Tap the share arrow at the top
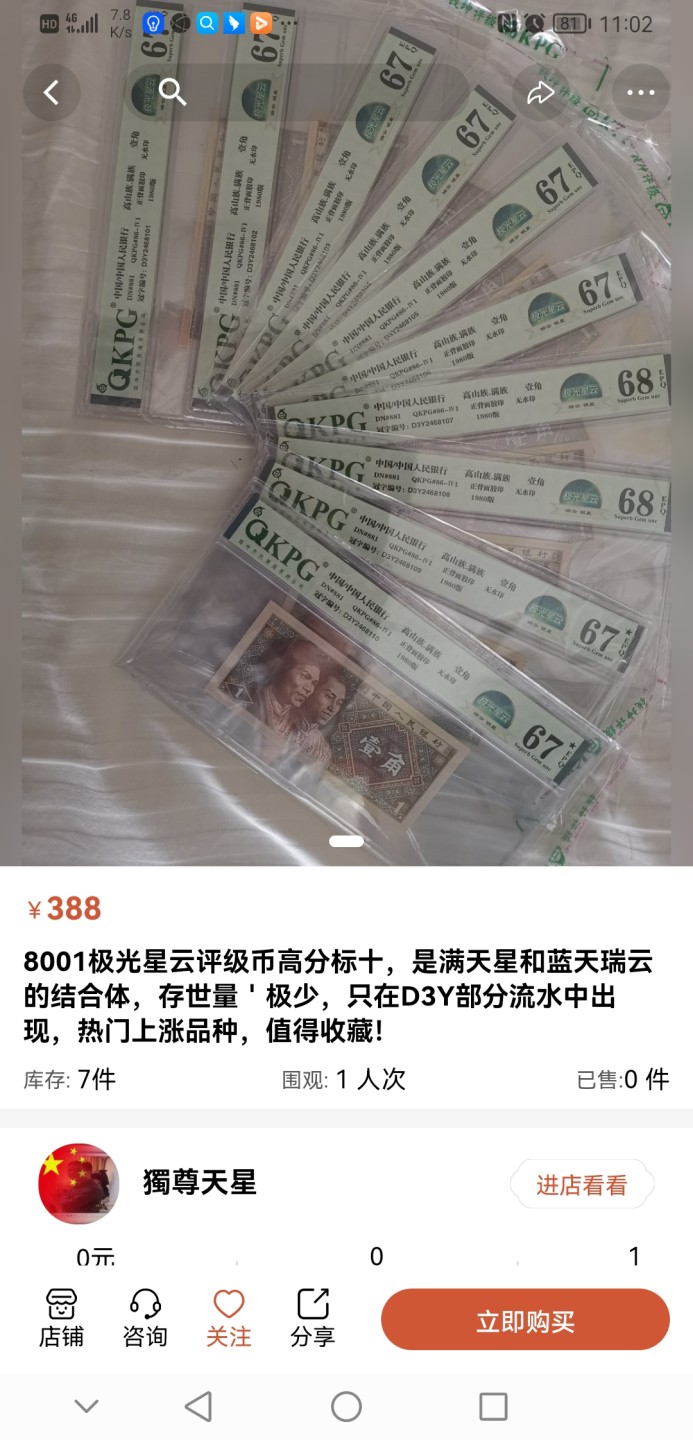Viewport: 693px width, 1440px height. (541, 93)
